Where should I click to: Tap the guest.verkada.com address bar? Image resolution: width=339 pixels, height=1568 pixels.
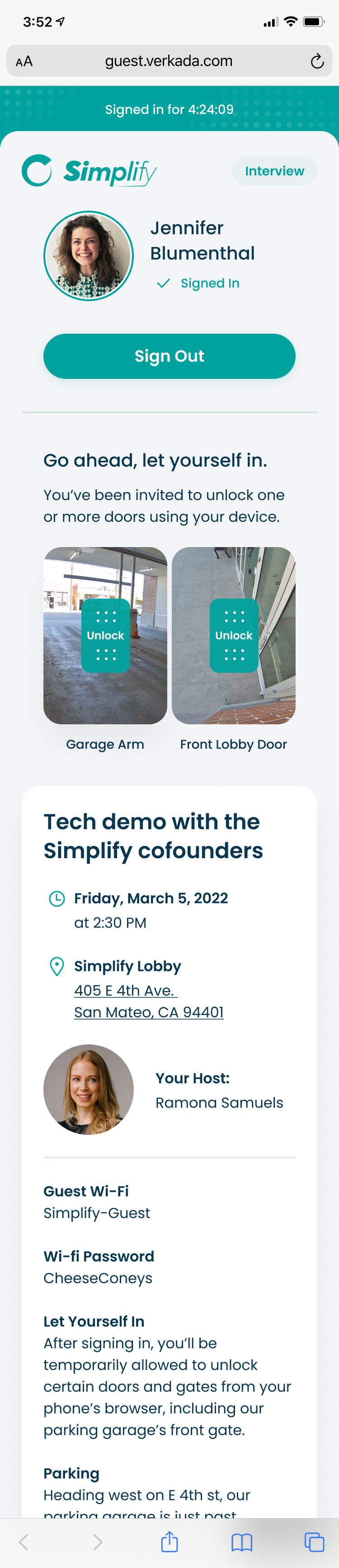click(169, 61)
